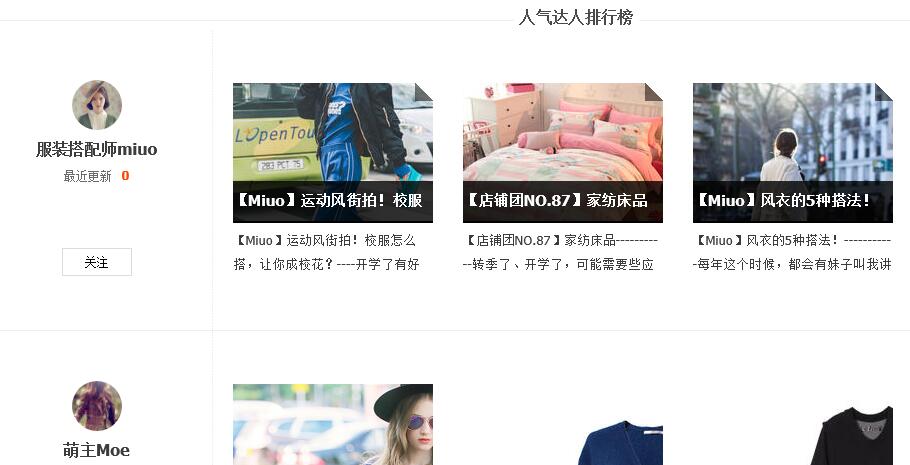
Task: Open the 萌主Moe profile name
Action: [x=98, y=450]
